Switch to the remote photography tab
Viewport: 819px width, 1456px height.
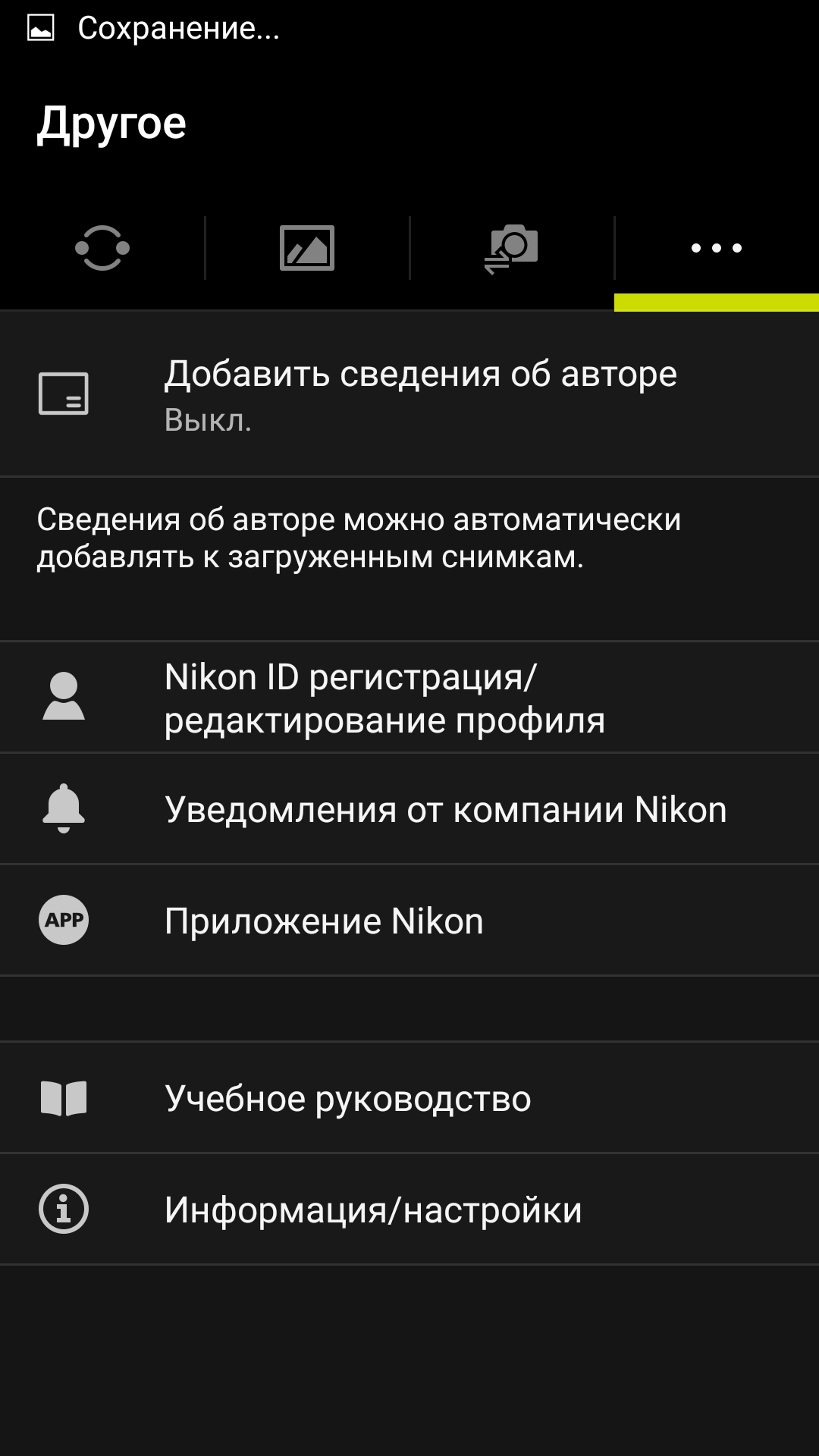512,248
